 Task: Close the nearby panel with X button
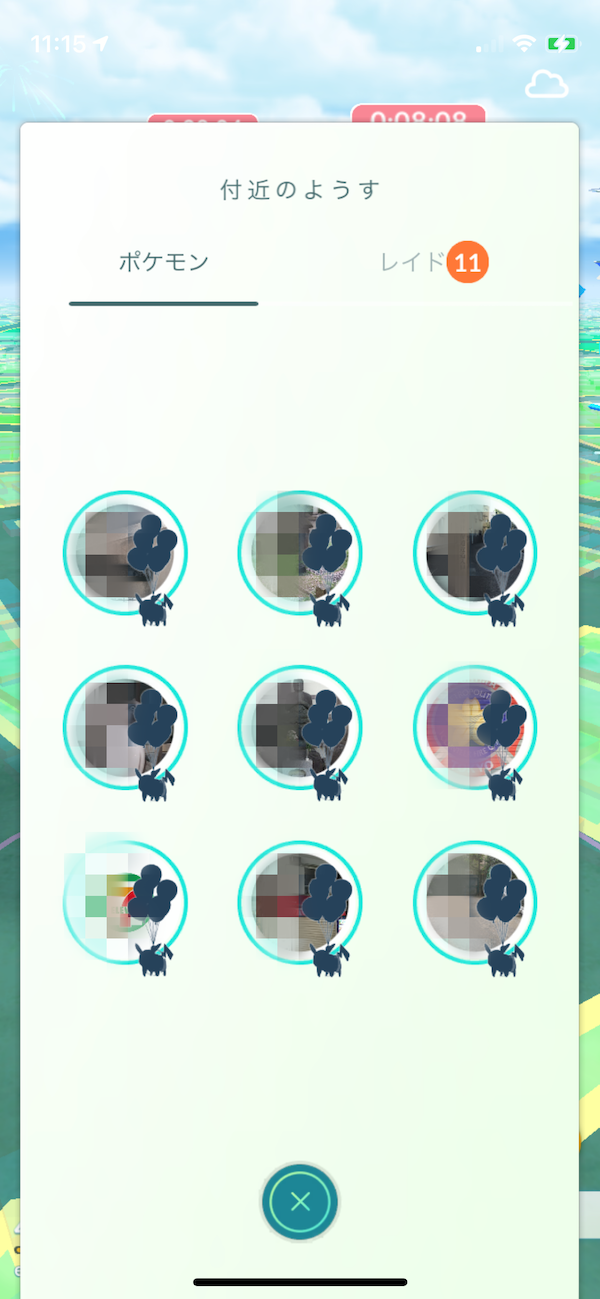pos(300,1201)
